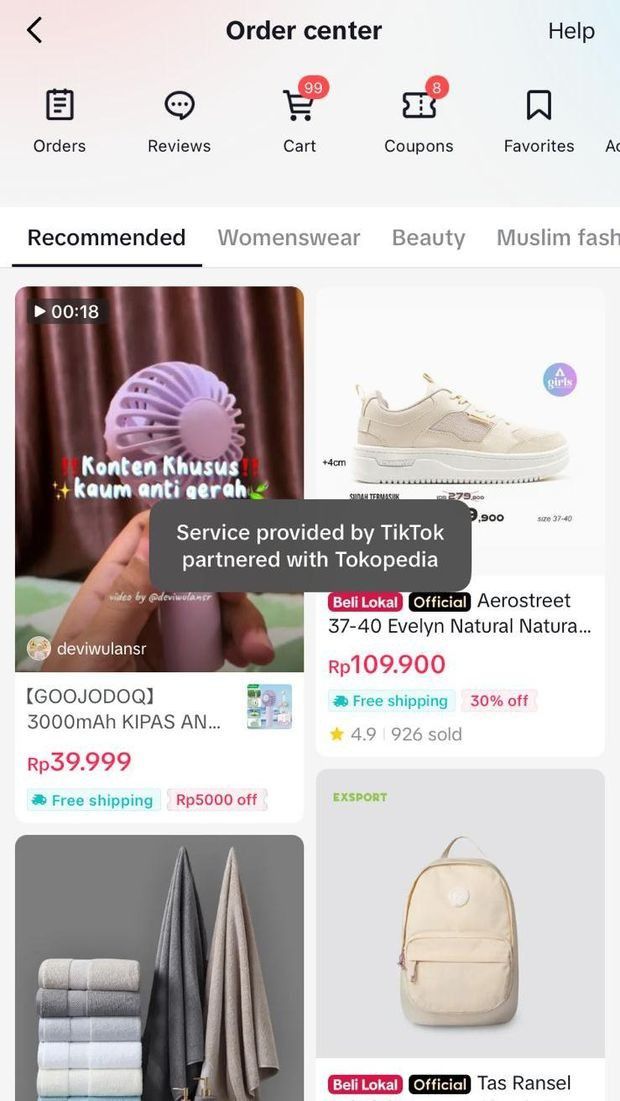This screenshot has height=1101, width=620.
Task: Switch to the Womenswear tab
Action: 289,238
